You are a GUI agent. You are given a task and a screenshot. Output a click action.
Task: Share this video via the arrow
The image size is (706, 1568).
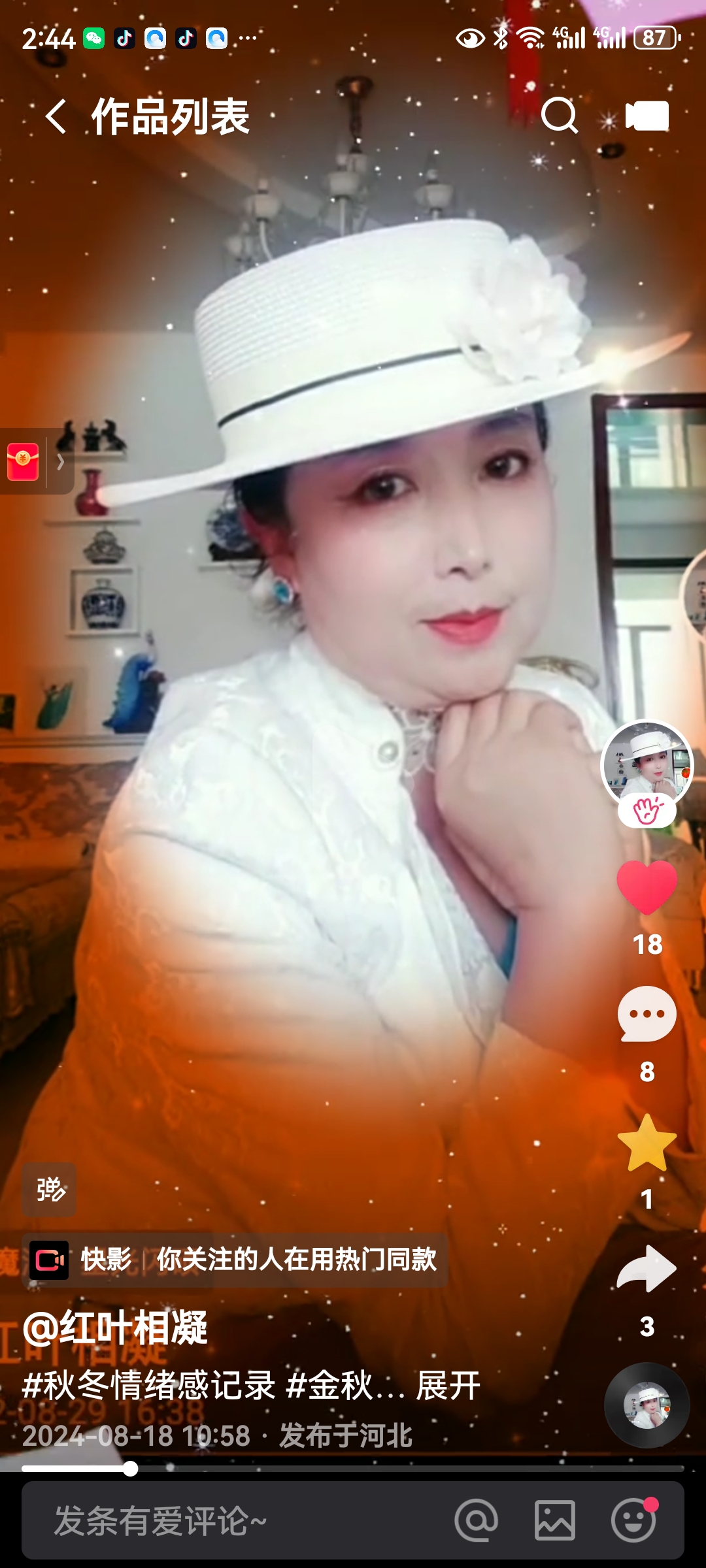(x=647, y=1269)
